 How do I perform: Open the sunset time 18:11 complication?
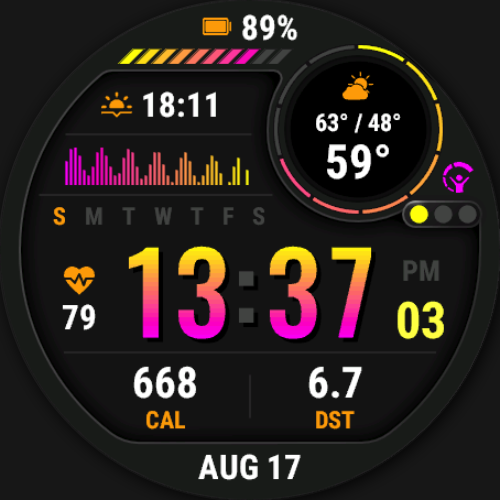[x=160, y=105]
